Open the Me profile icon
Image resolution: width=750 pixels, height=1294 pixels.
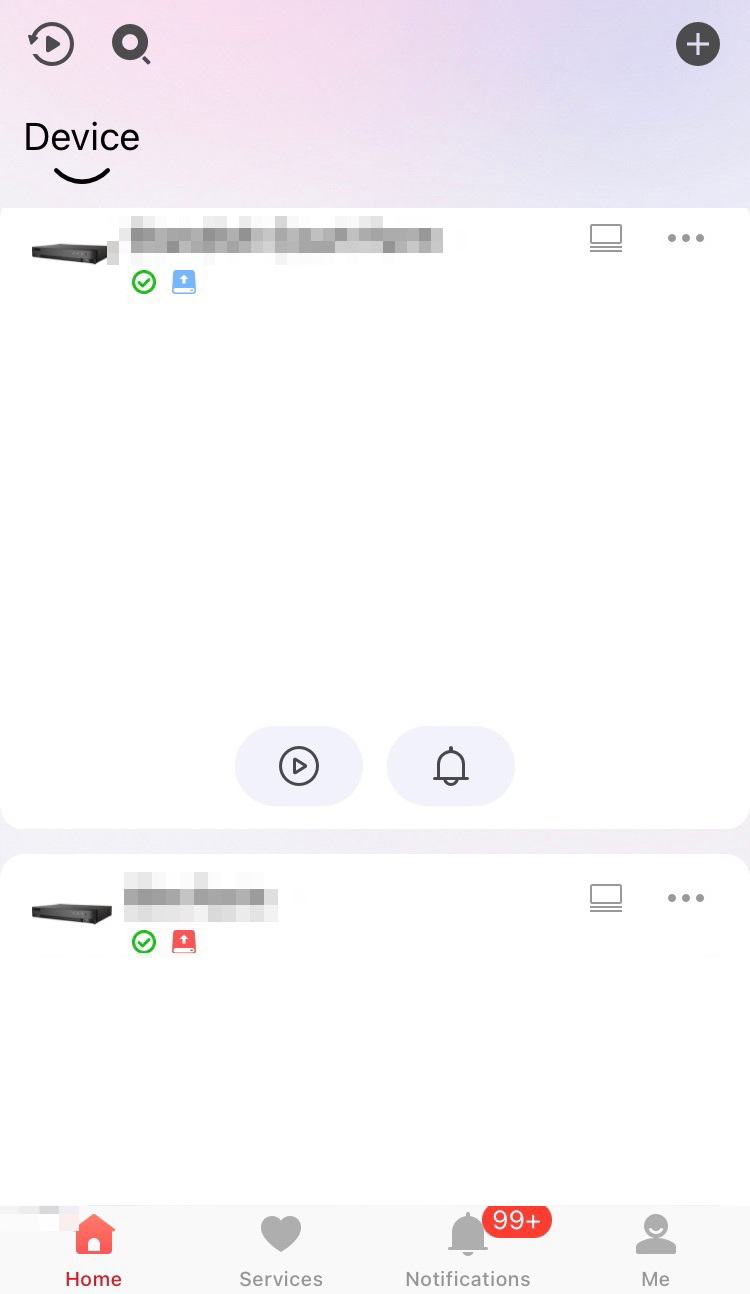pos(655,1234)
